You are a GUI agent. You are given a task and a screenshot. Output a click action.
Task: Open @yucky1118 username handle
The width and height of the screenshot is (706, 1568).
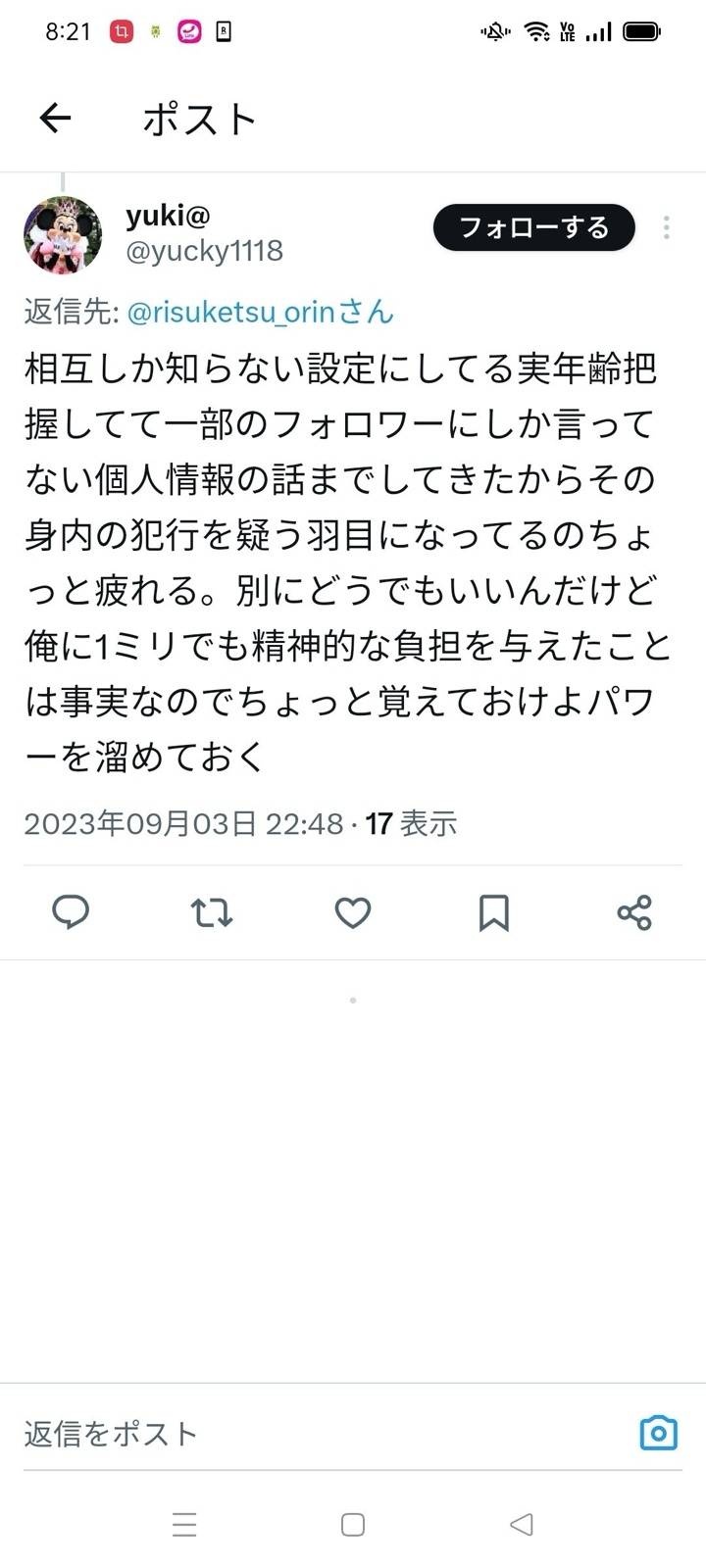tap(204, 252)
